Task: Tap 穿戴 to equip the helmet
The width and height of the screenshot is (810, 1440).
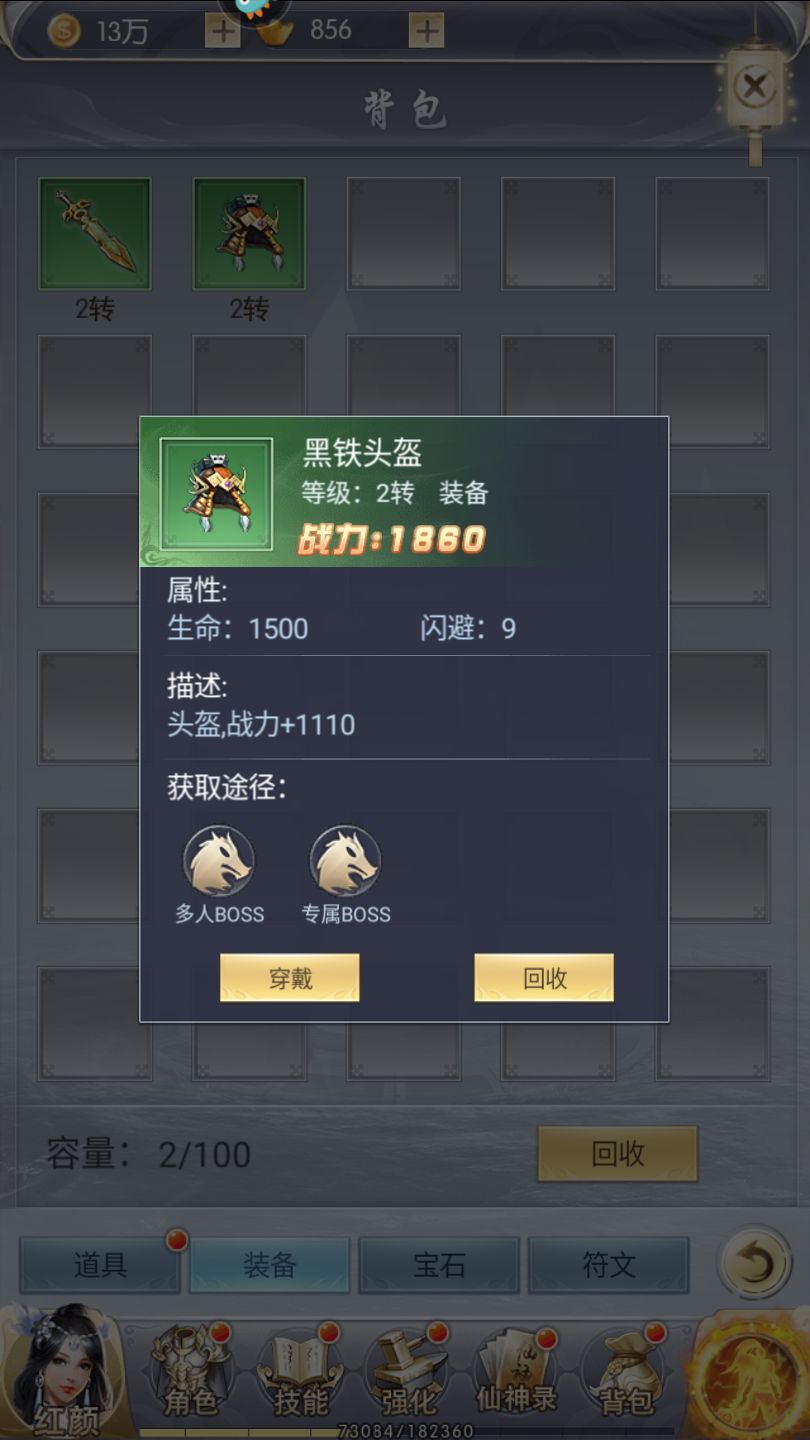Action: click(289, 978)
